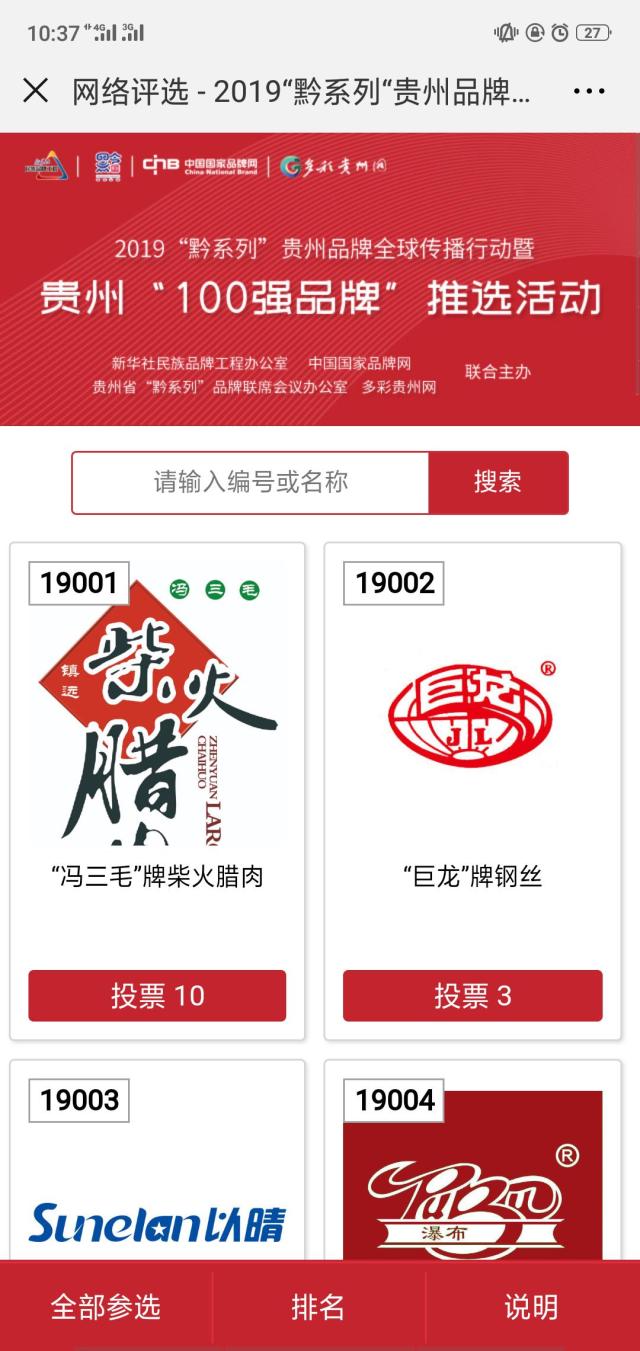
Task: Tap the 搜索 search button
Action: 498,482
